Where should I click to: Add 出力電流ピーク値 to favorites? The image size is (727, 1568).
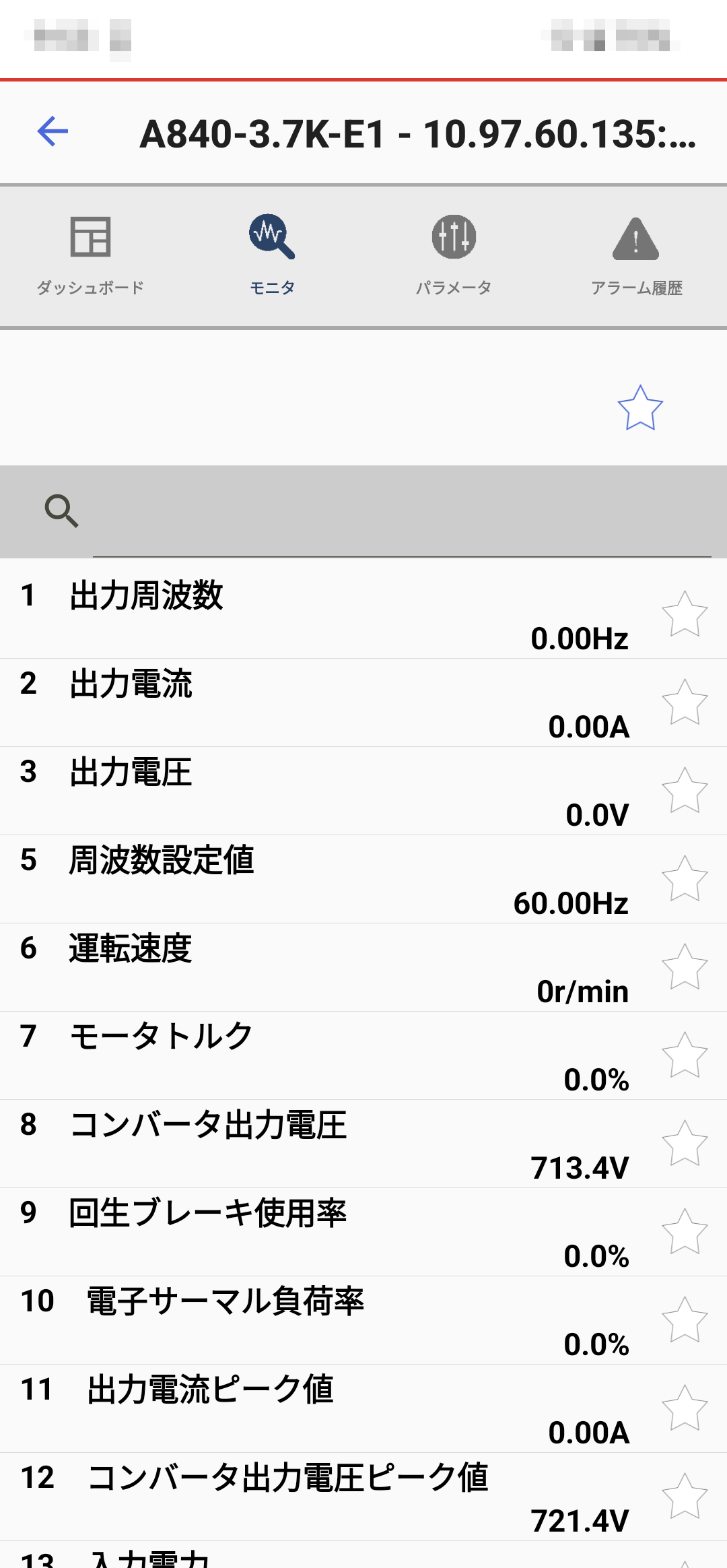pos(685,1408)
